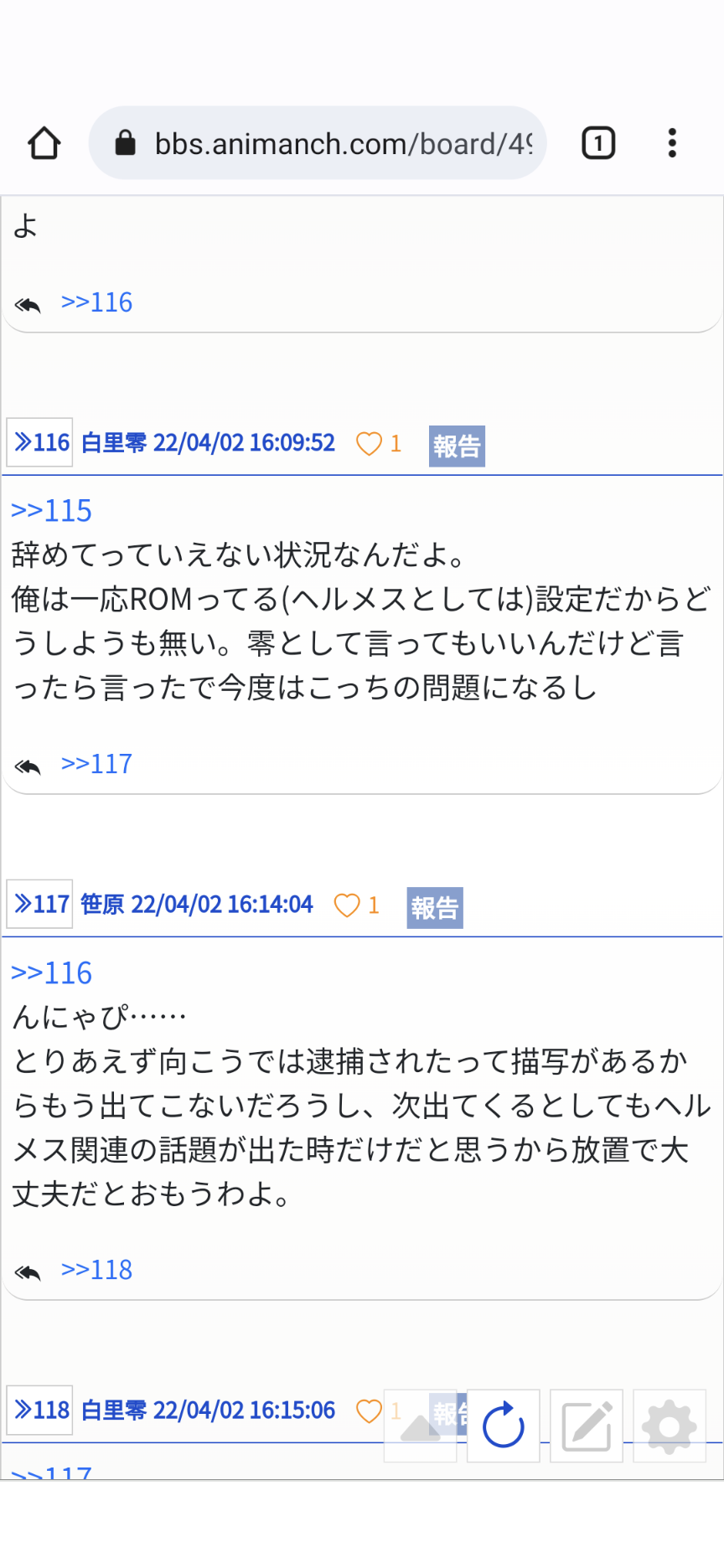Open reply link >>117 under post 116
This screenshot has height=1568, width=724.
(x=96, y=764)
